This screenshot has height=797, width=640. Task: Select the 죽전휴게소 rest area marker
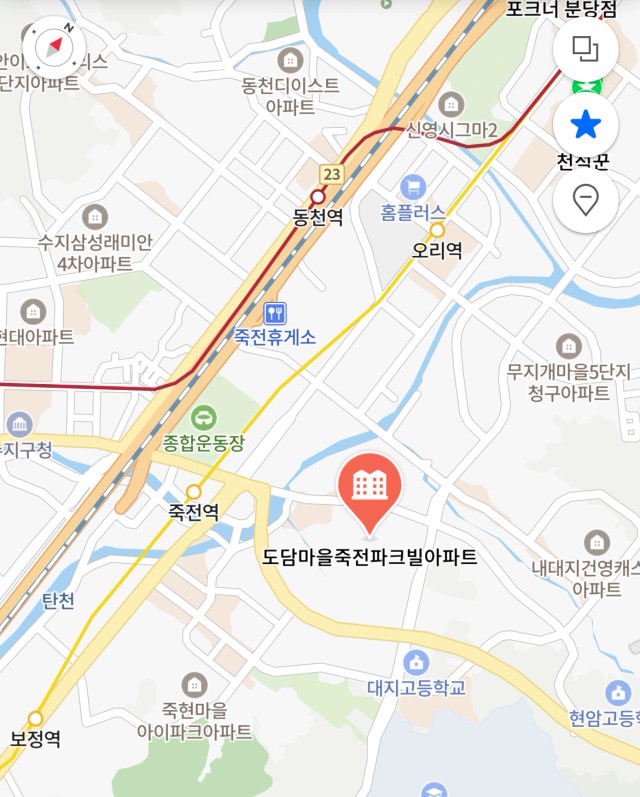pyautogui.click(x=275, y=314)
